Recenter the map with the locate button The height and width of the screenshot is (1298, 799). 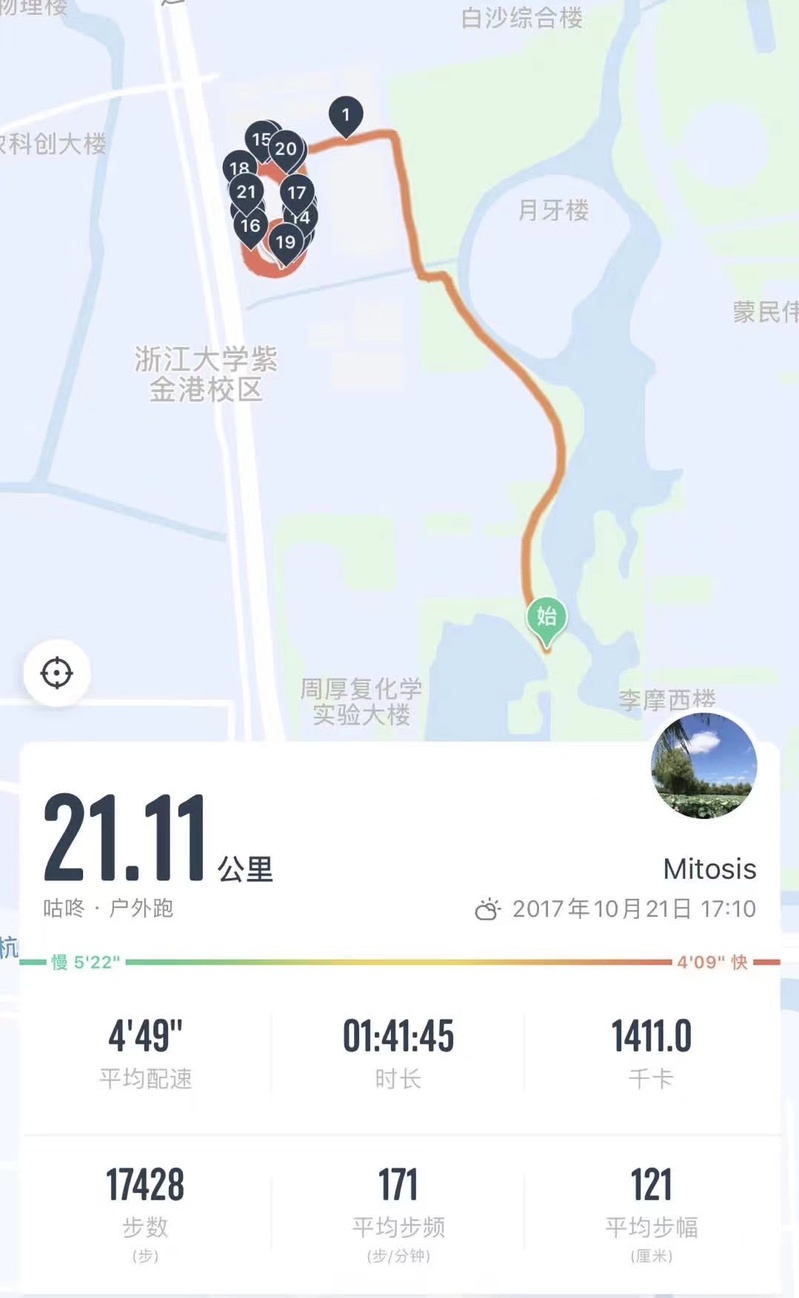(57, 673)
